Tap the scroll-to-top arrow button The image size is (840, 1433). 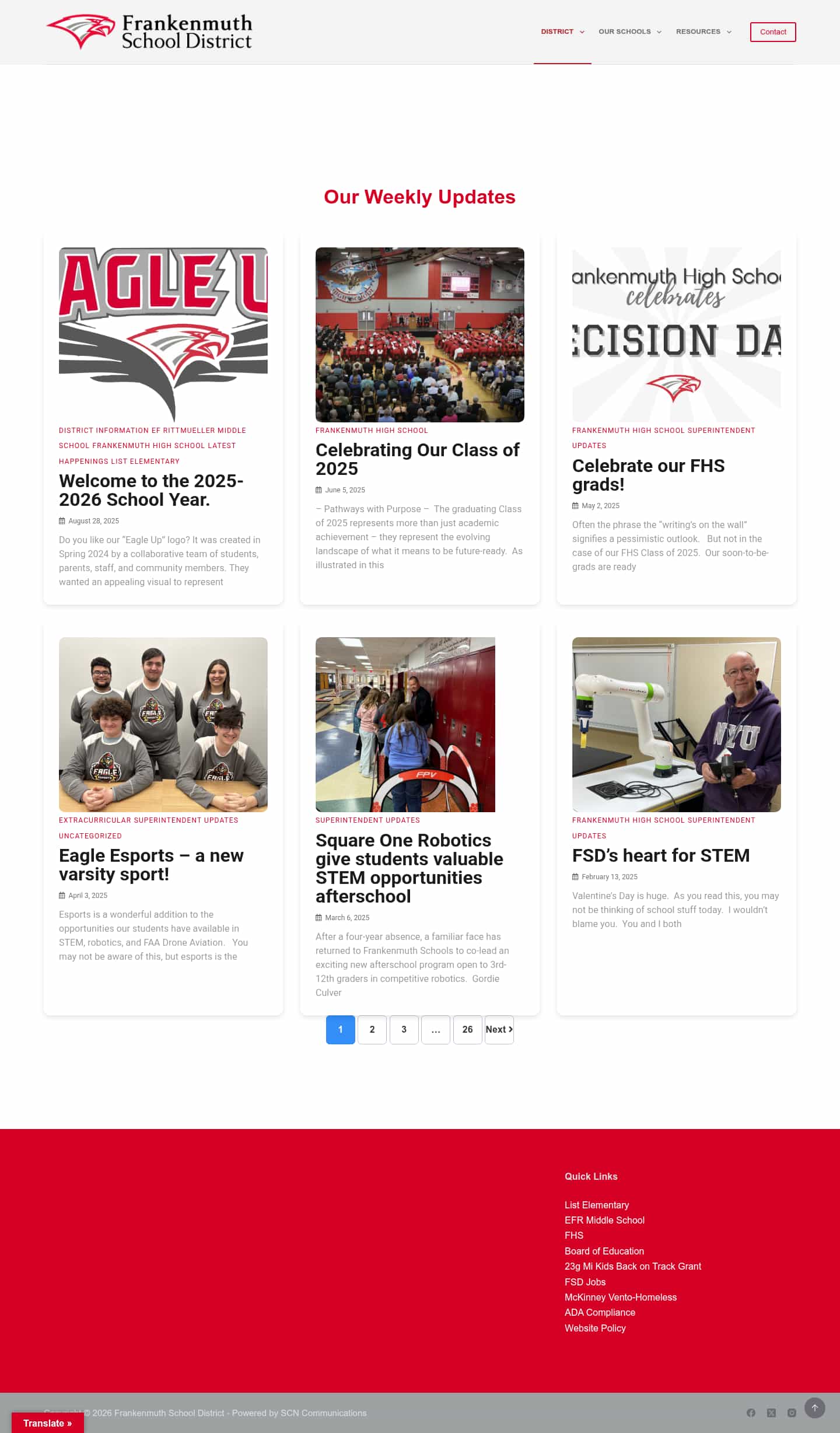[x=814, y=1407]
